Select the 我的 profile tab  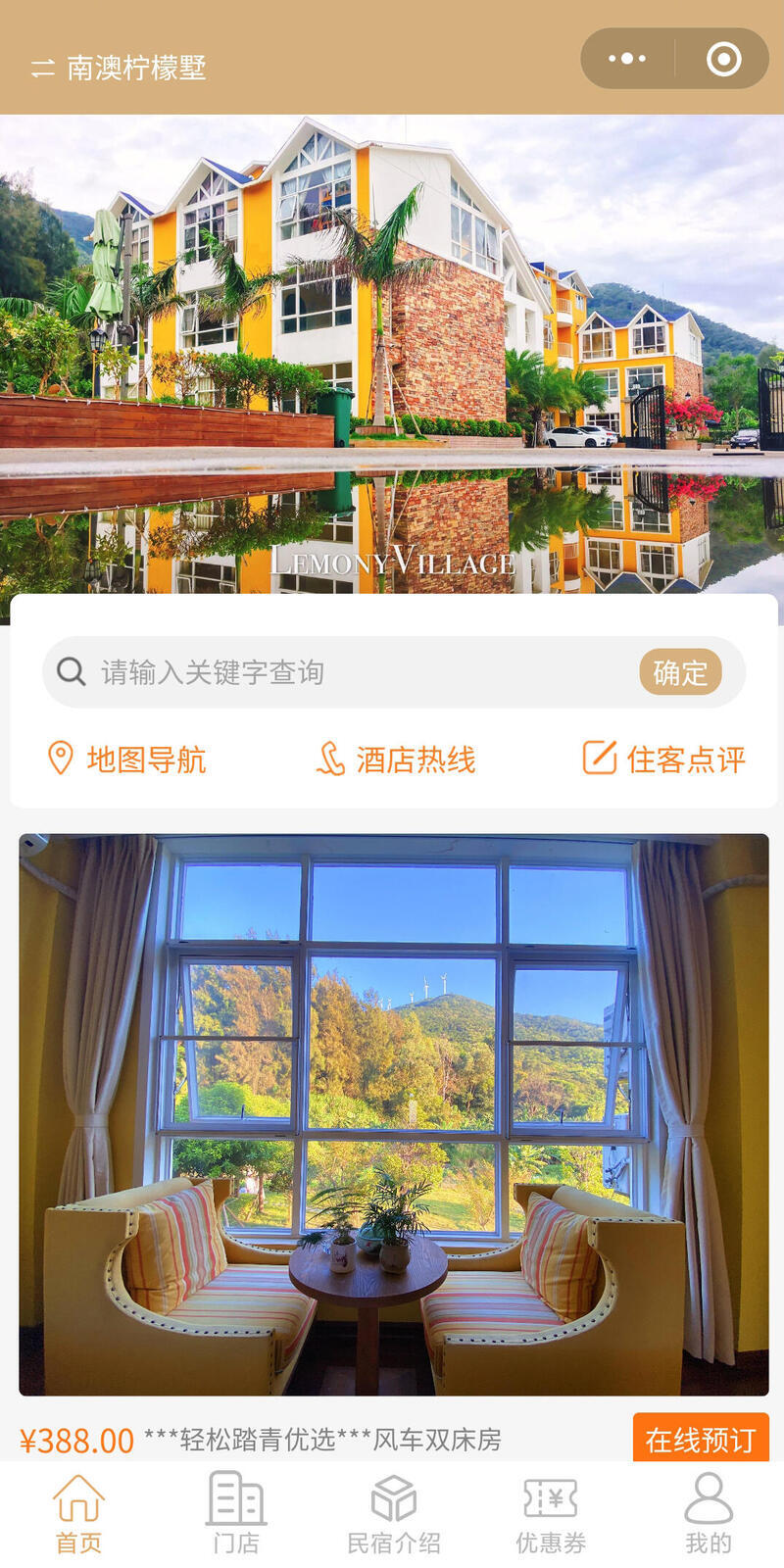(x=708, y=1514)
